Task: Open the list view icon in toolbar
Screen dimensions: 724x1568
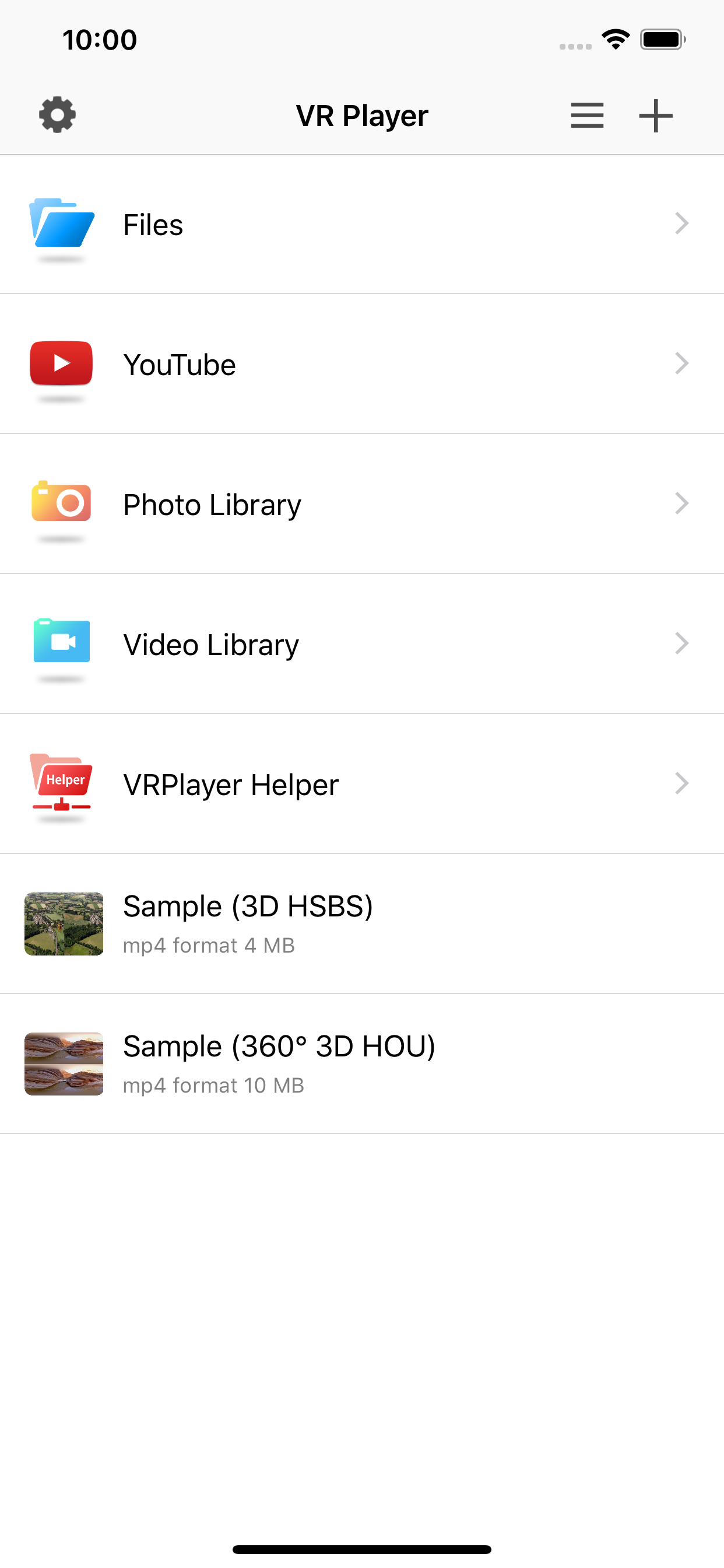Action: point(587,115)
